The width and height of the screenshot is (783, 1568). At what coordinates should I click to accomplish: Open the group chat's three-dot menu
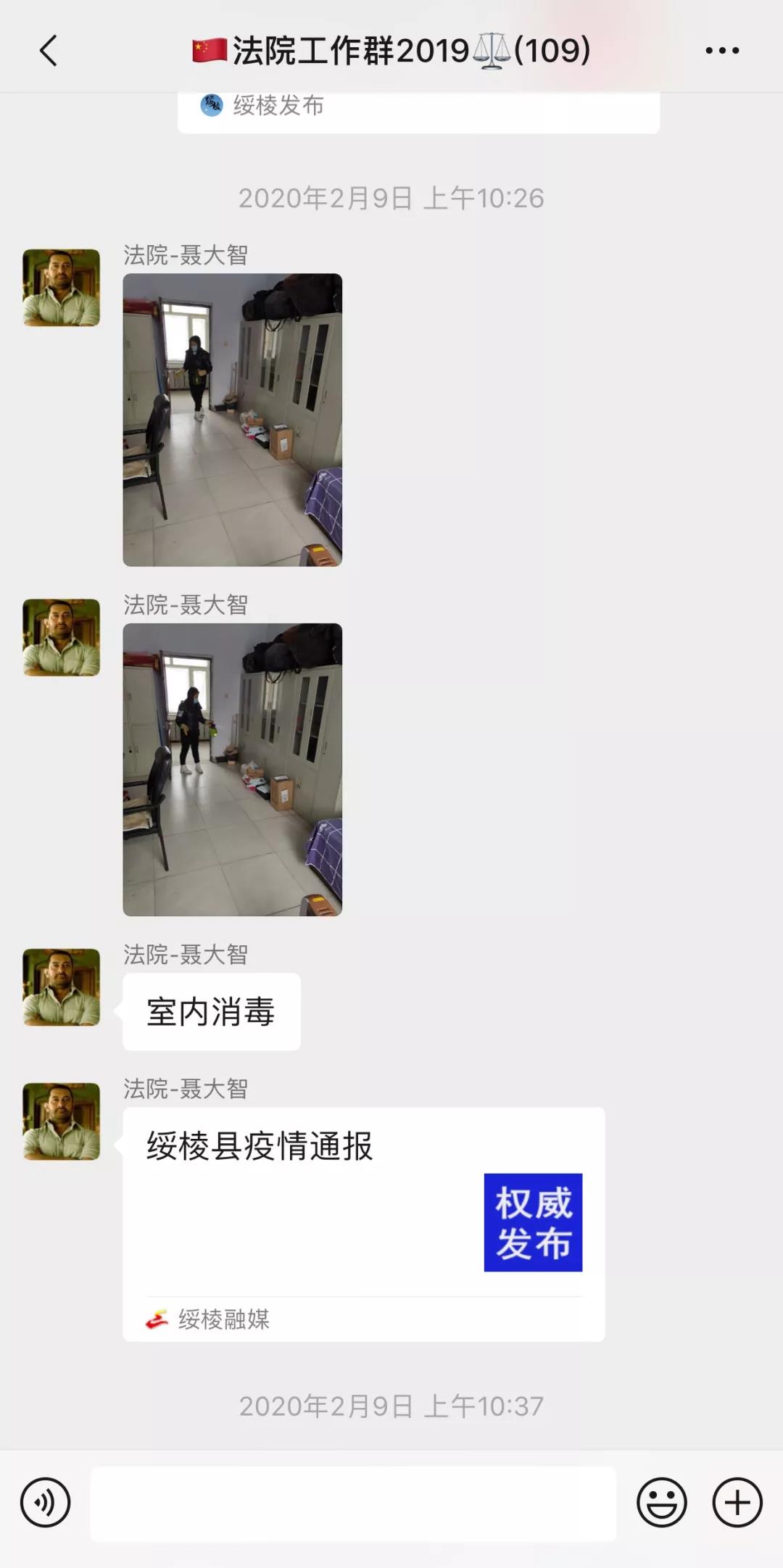pos(722,51)
